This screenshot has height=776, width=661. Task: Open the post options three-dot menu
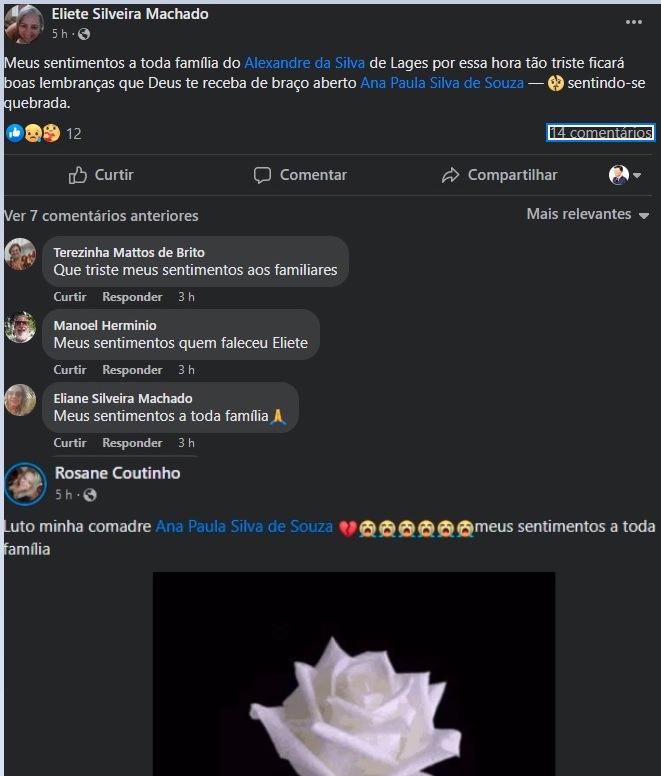(x=634, y=22)
